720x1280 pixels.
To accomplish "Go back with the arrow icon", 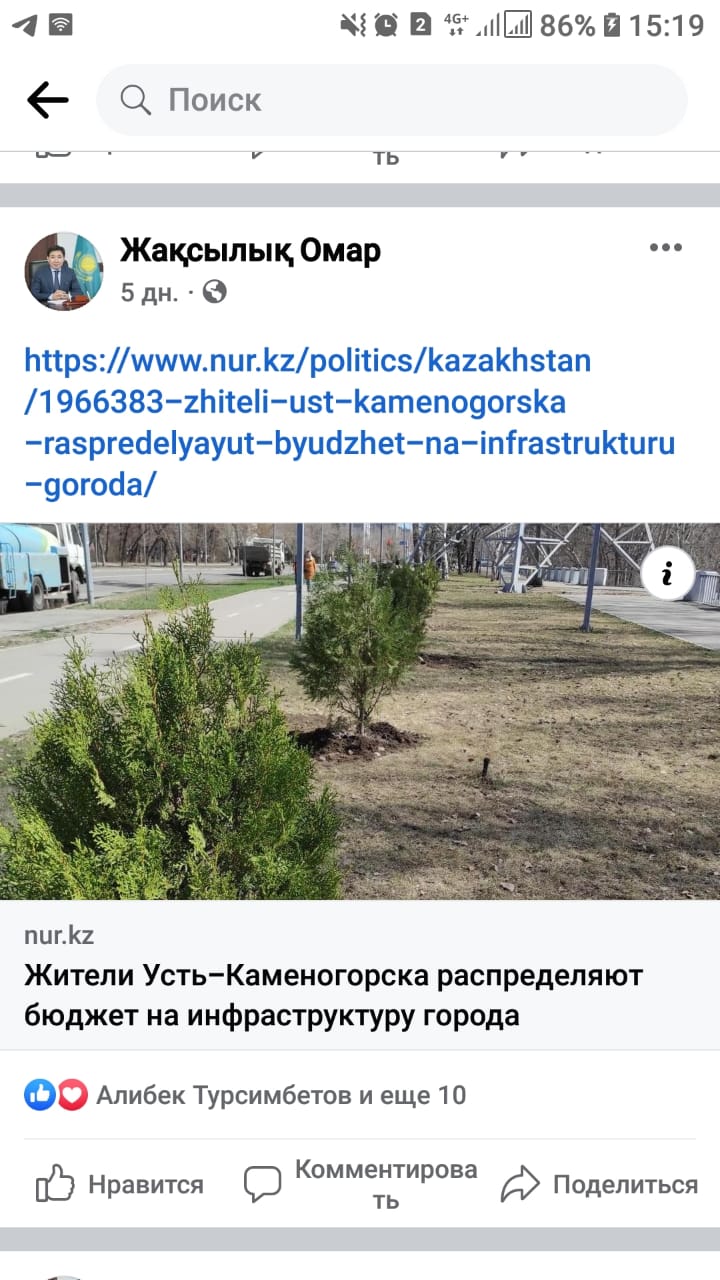I will [x=47, y=100].
